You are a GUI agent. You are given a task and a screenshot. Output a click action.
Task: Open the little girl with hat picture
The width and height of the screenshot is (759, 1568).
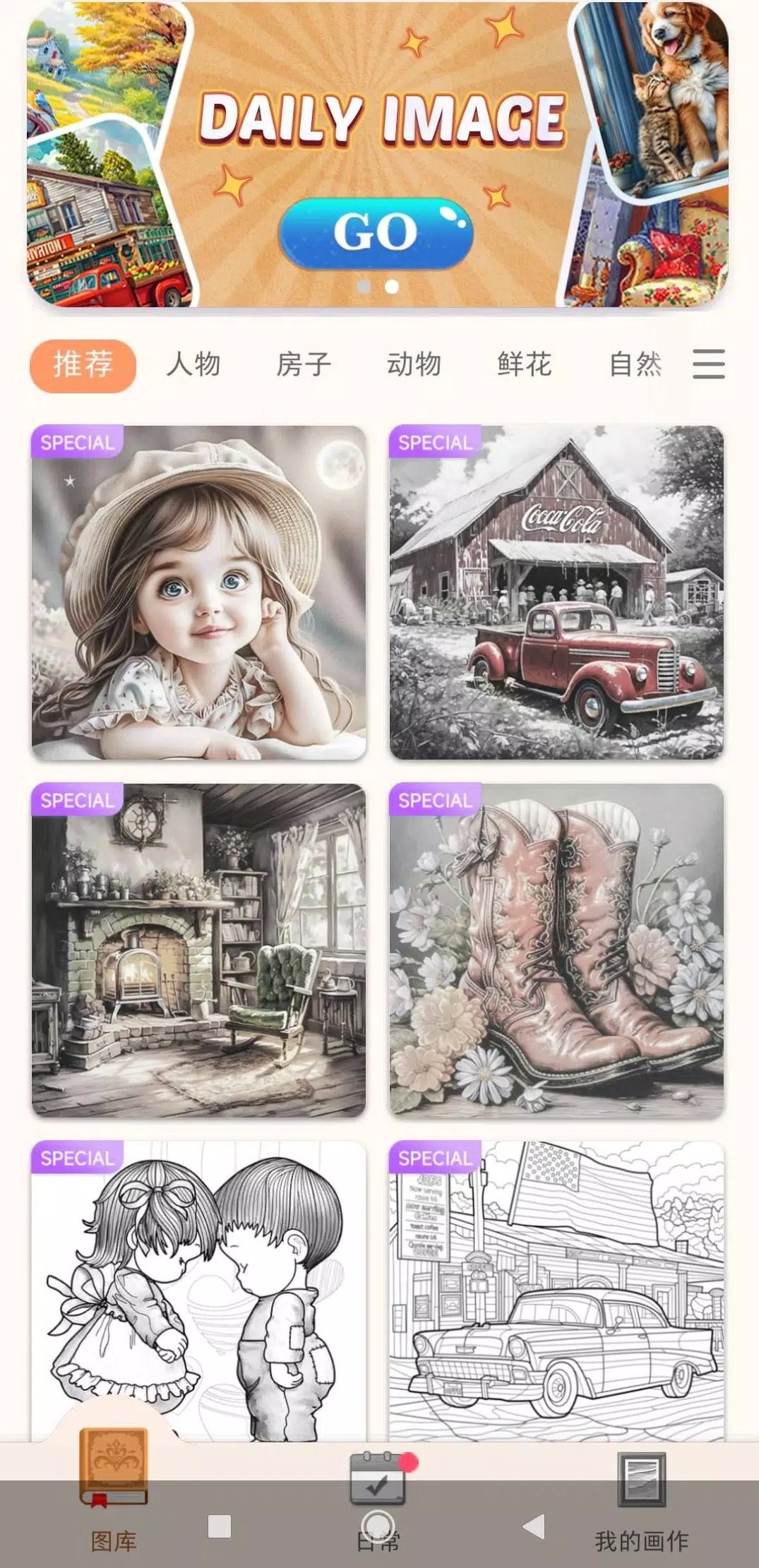198,592
